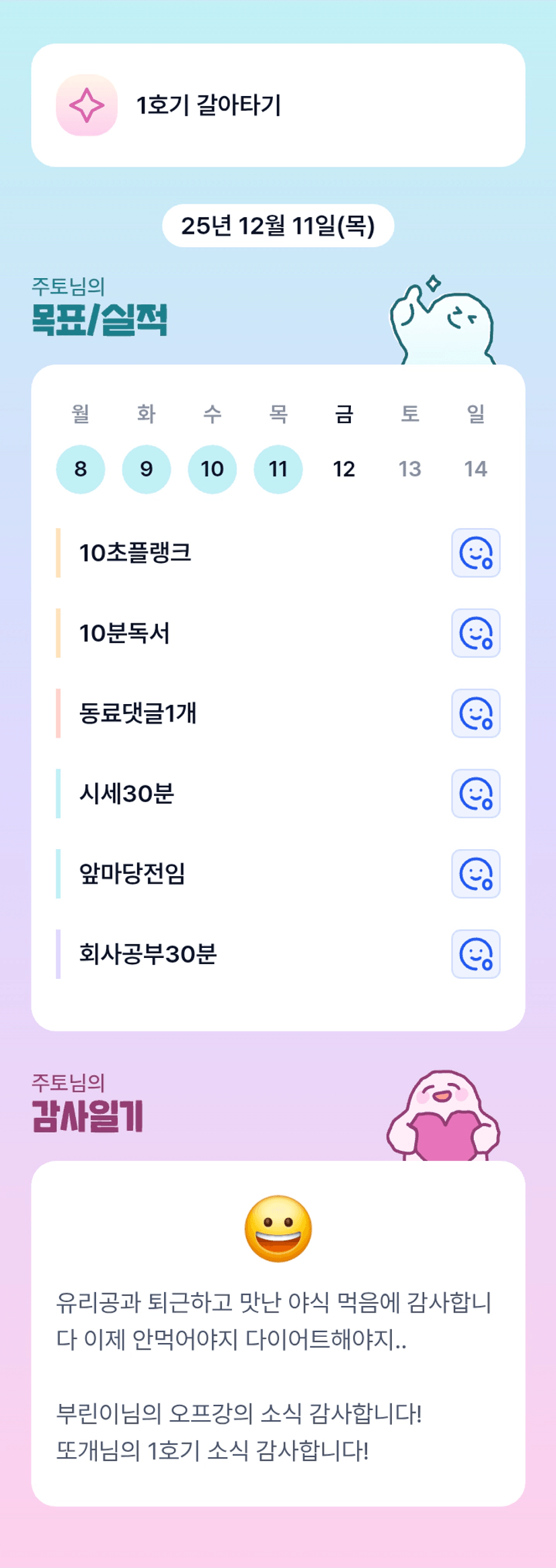Select Saturday the 13th
The width and height of the screenshot is (556, 1568).
(x=409, y=469)
